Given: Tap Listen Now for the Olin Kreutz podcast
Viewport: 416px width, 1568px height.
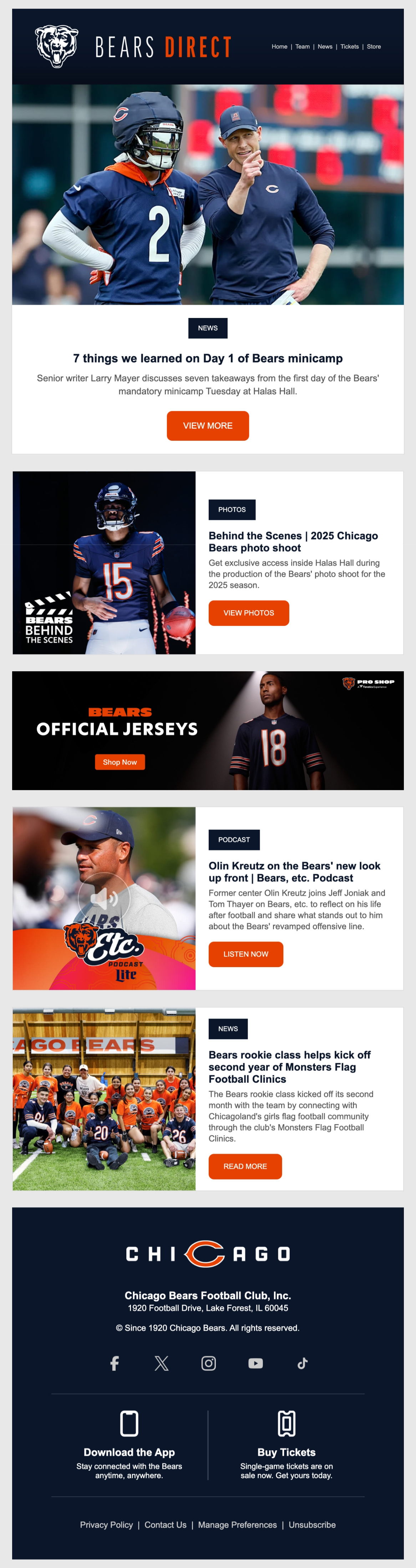Looking at the screenshot, I should tap(245, 954).
